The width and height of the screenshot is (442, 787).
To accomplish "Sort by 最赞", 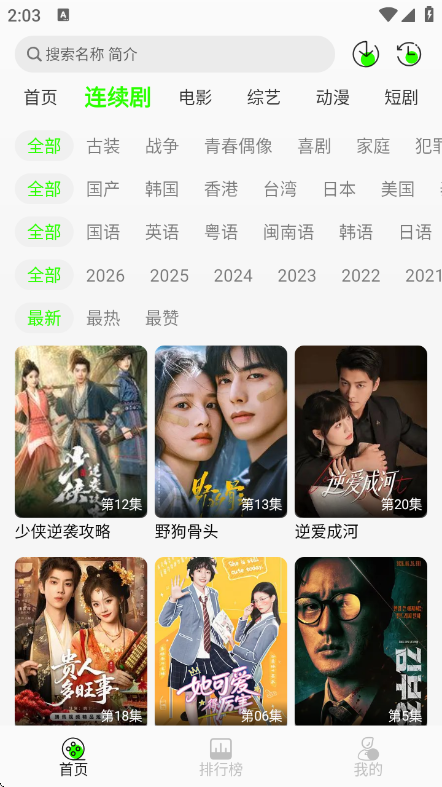I will 162,318.
